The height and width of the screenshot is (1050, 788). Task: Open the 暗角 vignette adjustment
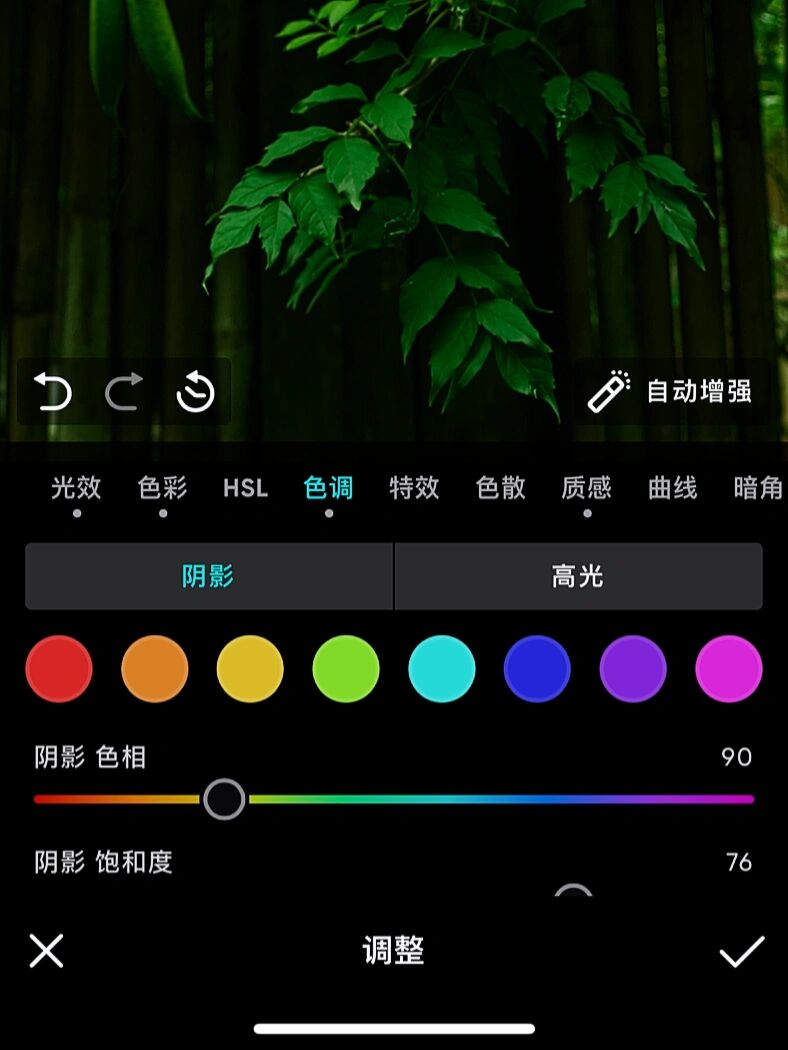click(x=756, y=489)
